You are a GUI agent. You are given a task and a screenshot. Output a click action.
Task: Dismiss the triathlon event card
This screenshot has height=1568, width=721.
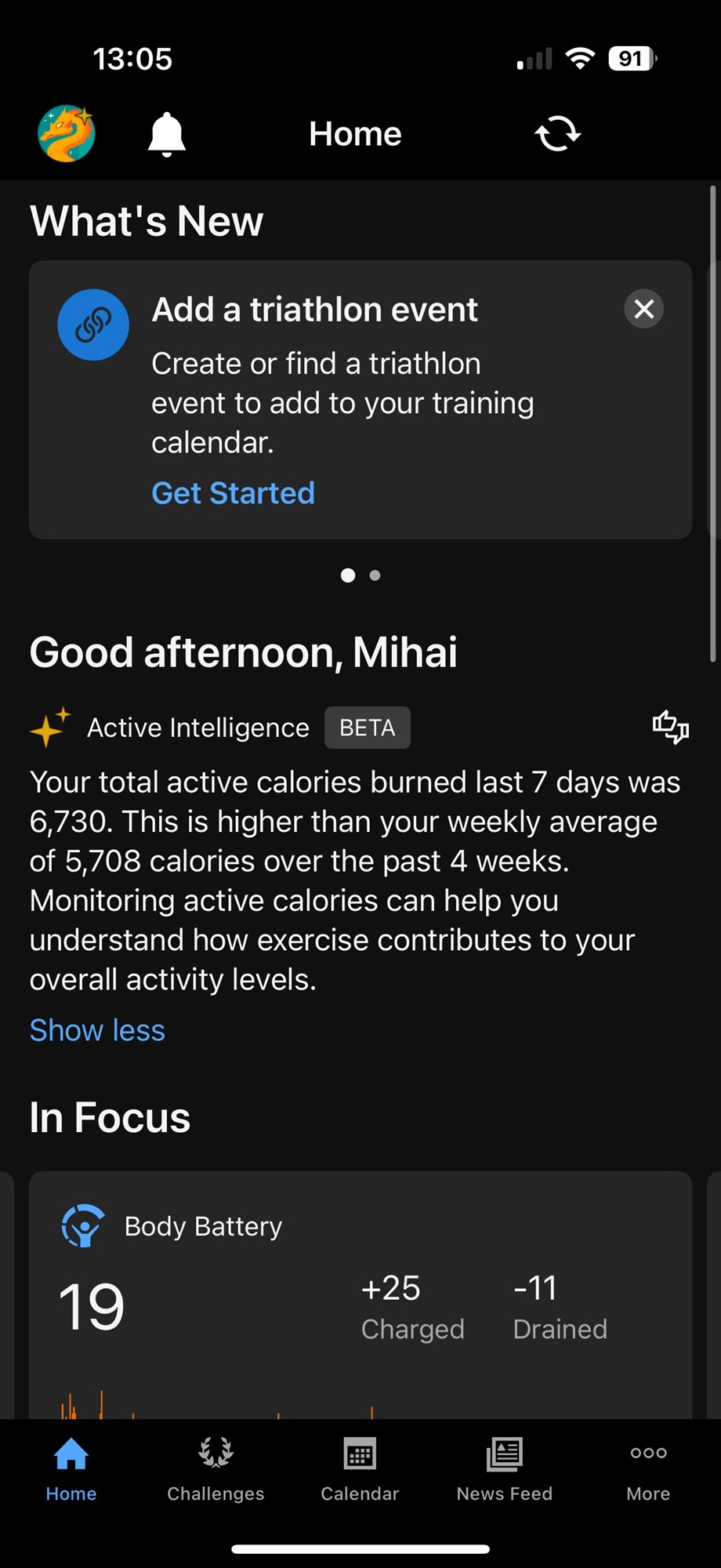(x=644, y=309)
